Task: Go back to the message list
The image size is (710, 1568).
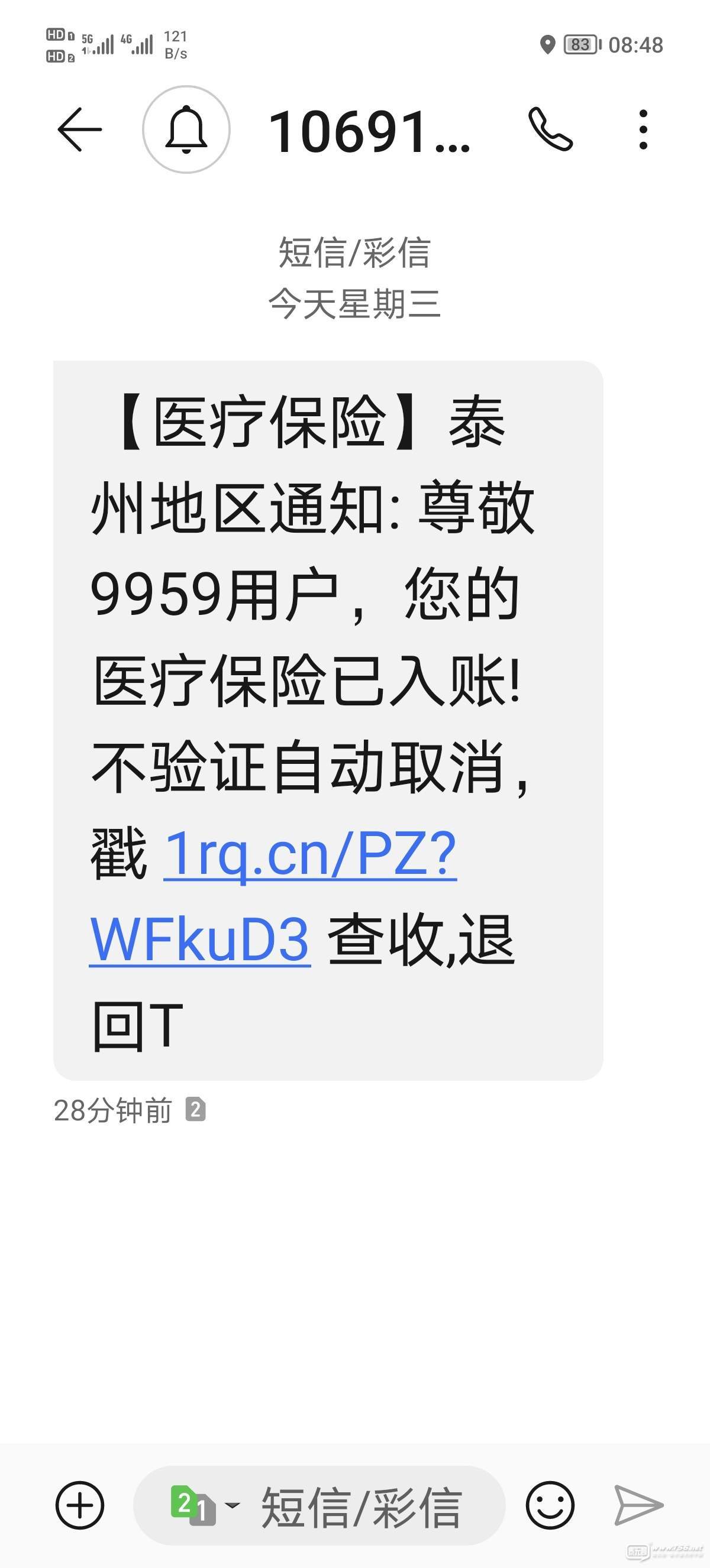Action: tap(79, 129)
